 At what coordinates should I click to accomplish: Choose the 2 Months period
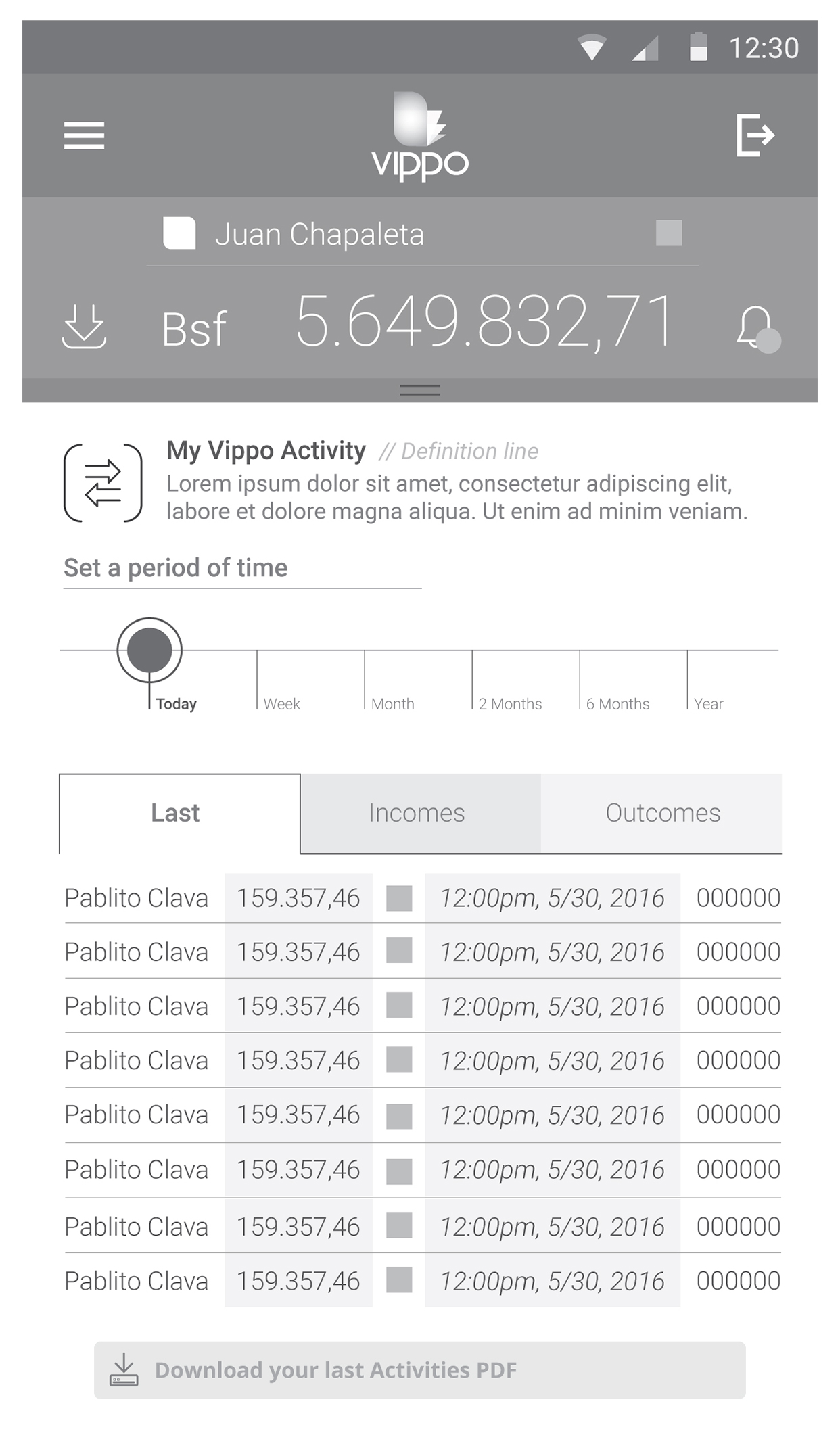pos(510,703)
